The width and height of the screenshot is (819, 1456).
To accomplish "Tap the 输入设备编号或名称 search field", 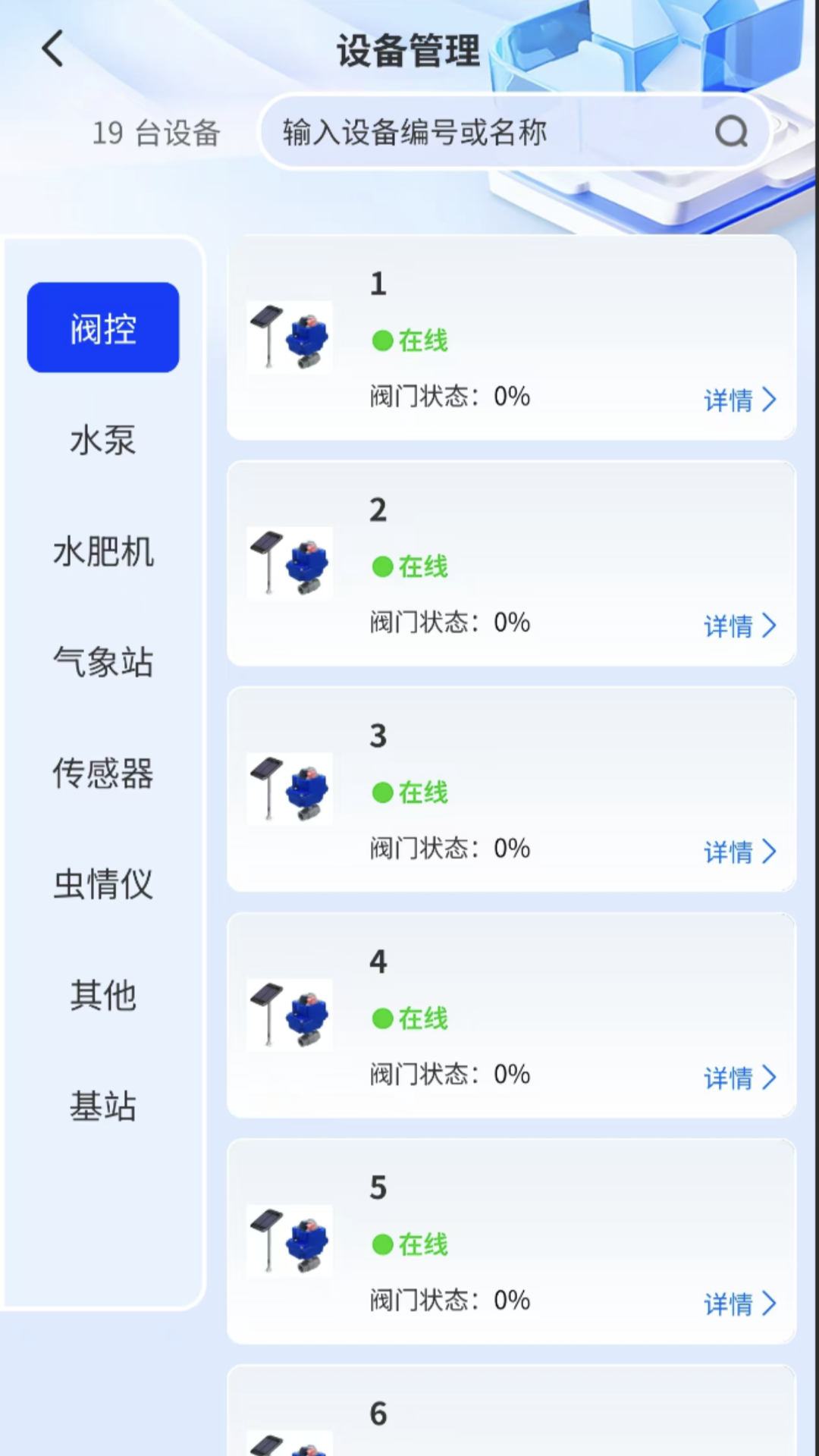I will pyautogui.click(x=485, y=130).
